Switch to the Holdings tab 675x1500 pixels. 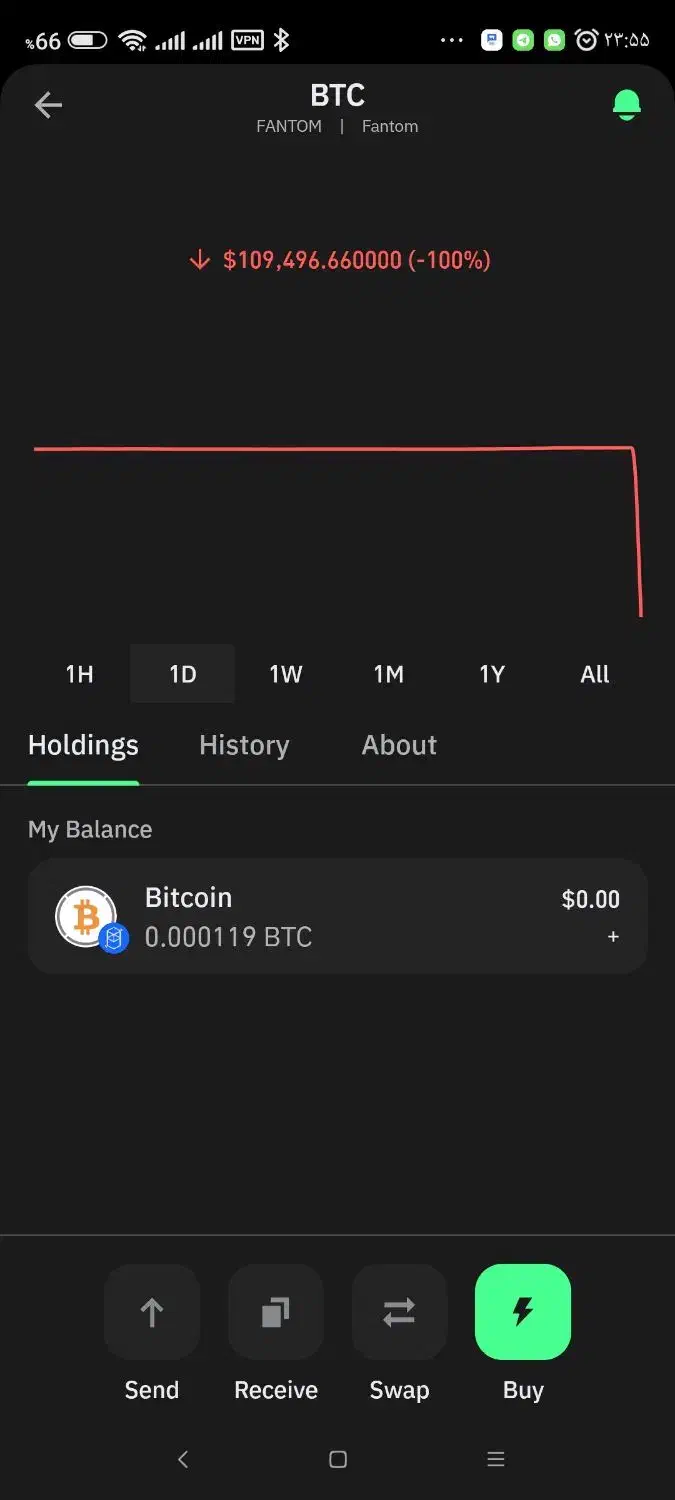(x=83, y=745)
